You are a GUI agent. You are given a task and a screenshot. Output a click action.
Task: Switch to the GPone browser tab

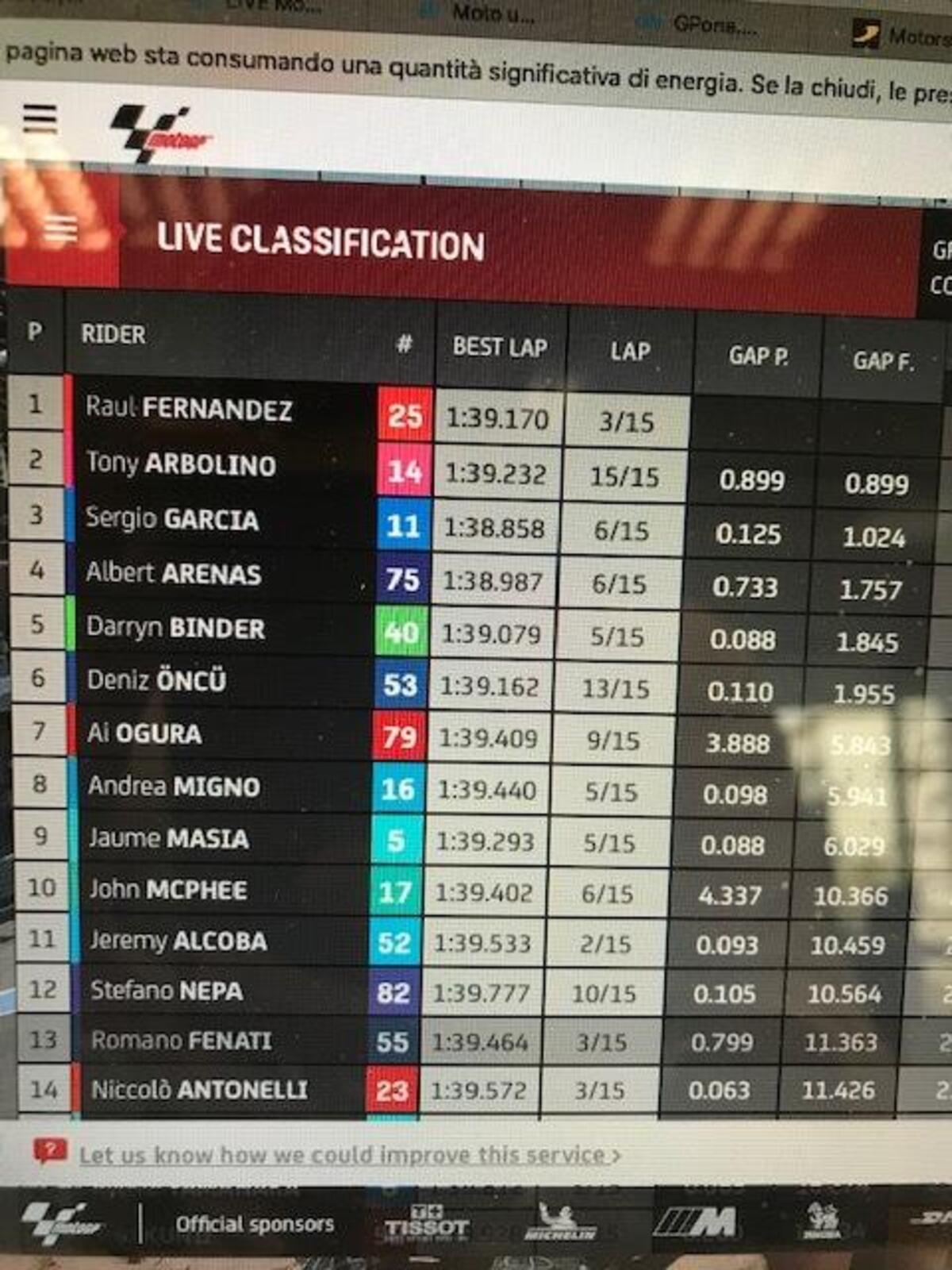pos(710,24)
